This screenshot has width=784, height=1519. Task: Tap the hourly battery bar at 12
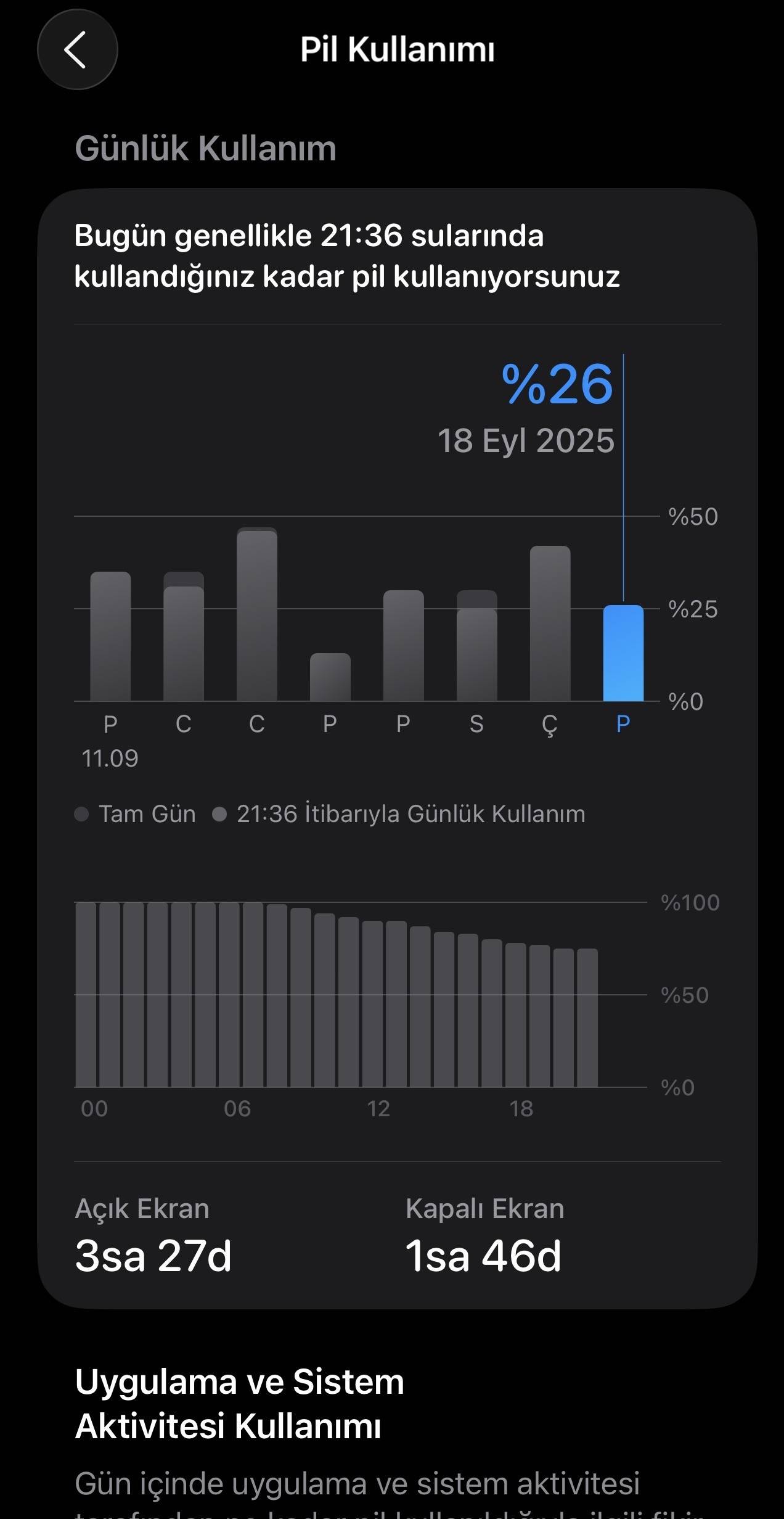[x=372, y=1003]
